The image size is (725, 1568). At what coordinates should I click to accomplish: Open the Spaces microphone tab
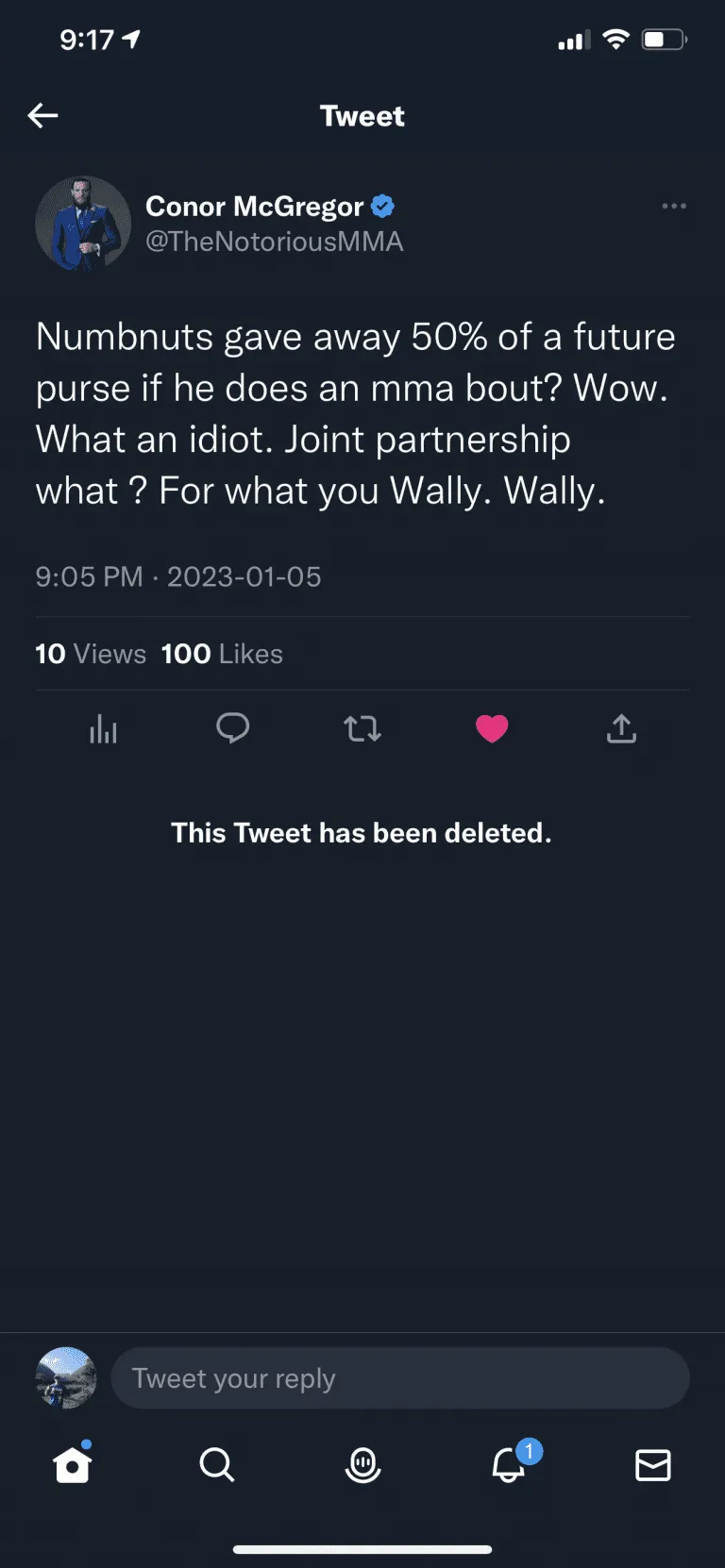tap(362, 1464)
